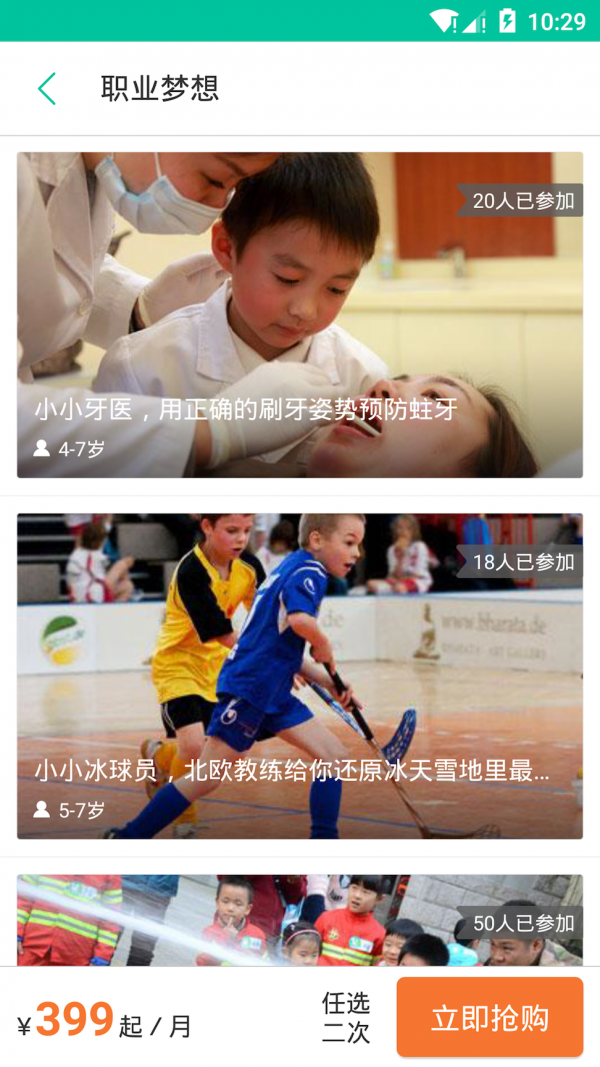600x1067 pixels.
Task: Open the 小小冰球员 activity card
Action: click(x=299, y=676)
